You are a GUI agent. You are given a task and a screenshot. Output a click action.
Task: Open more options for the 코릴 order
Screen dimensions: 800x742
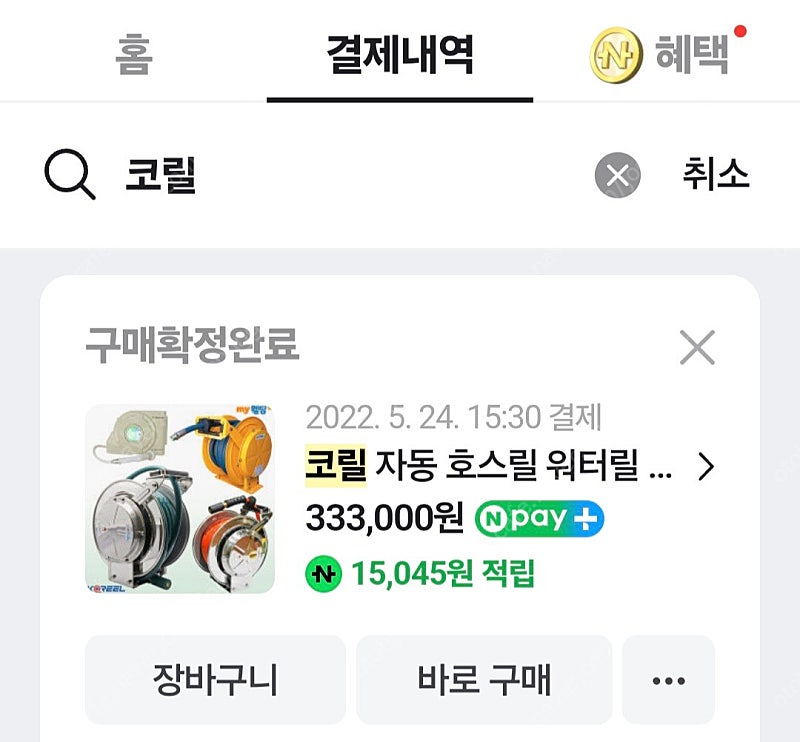[x=668, y=680]
